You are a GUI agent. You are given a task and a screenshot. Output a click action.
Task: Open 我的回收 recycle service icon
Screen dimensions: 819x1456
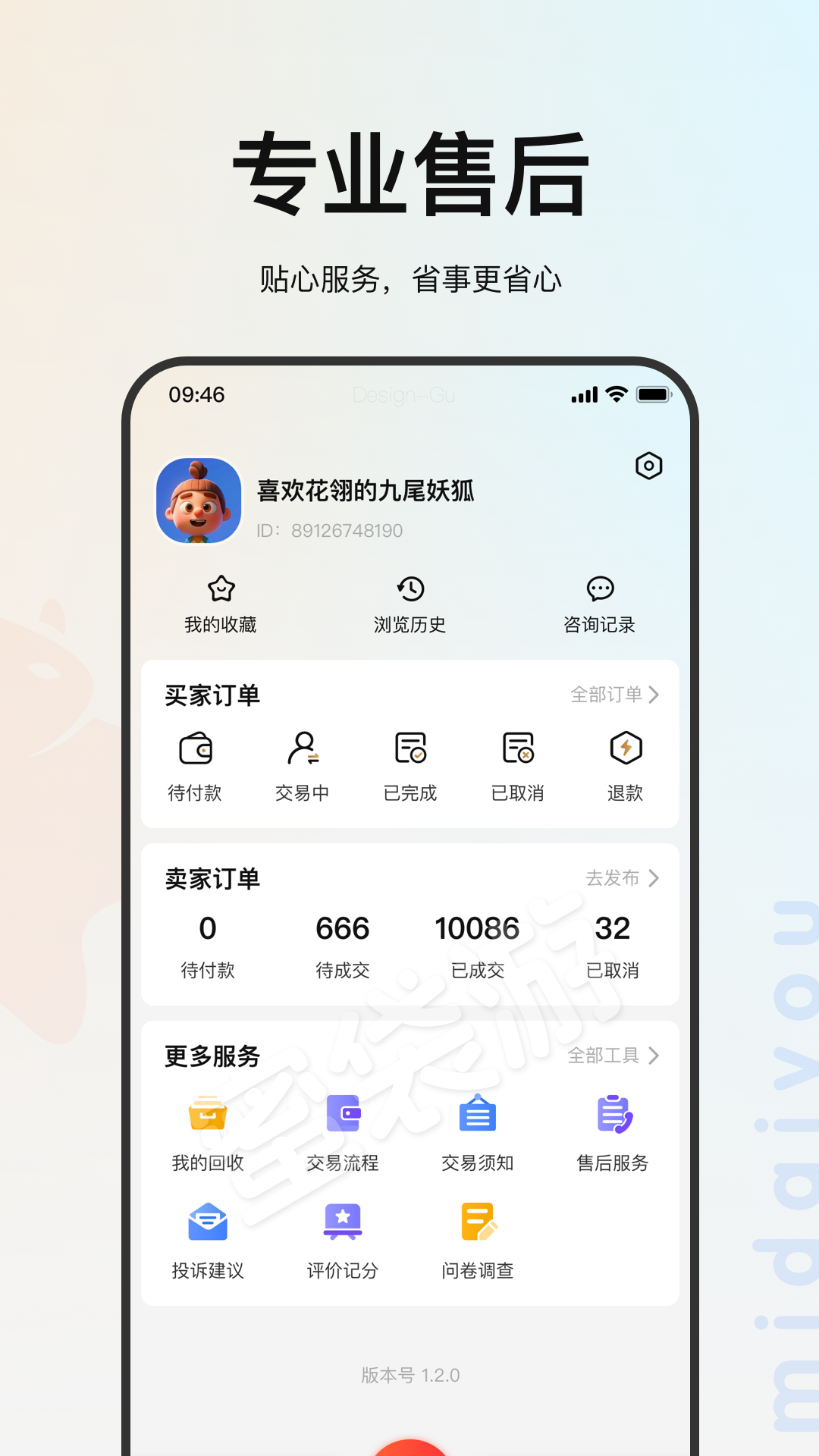click(x=206, y=1115)
